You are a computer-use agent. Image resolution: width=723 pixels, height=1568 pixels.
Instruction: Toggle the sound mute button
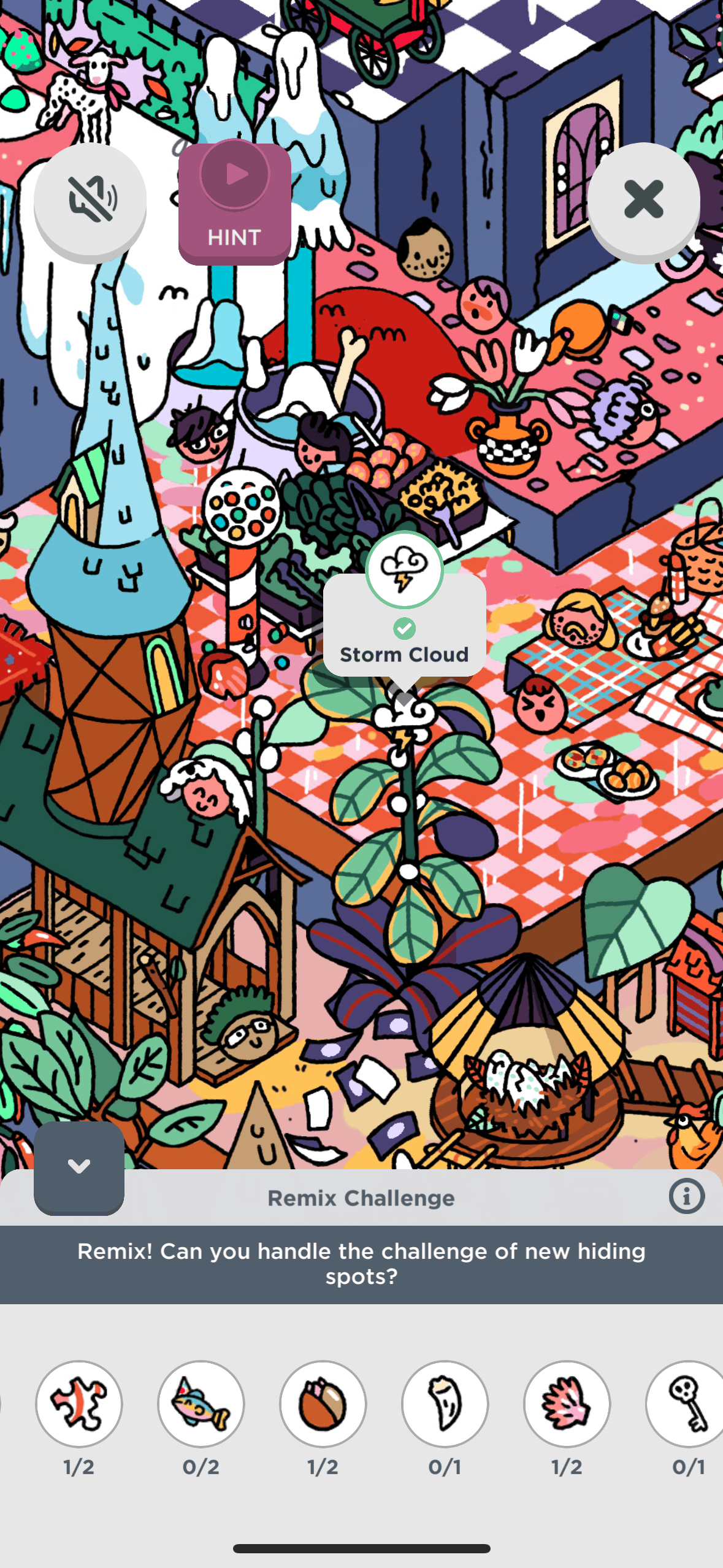[x=90, y=199]
